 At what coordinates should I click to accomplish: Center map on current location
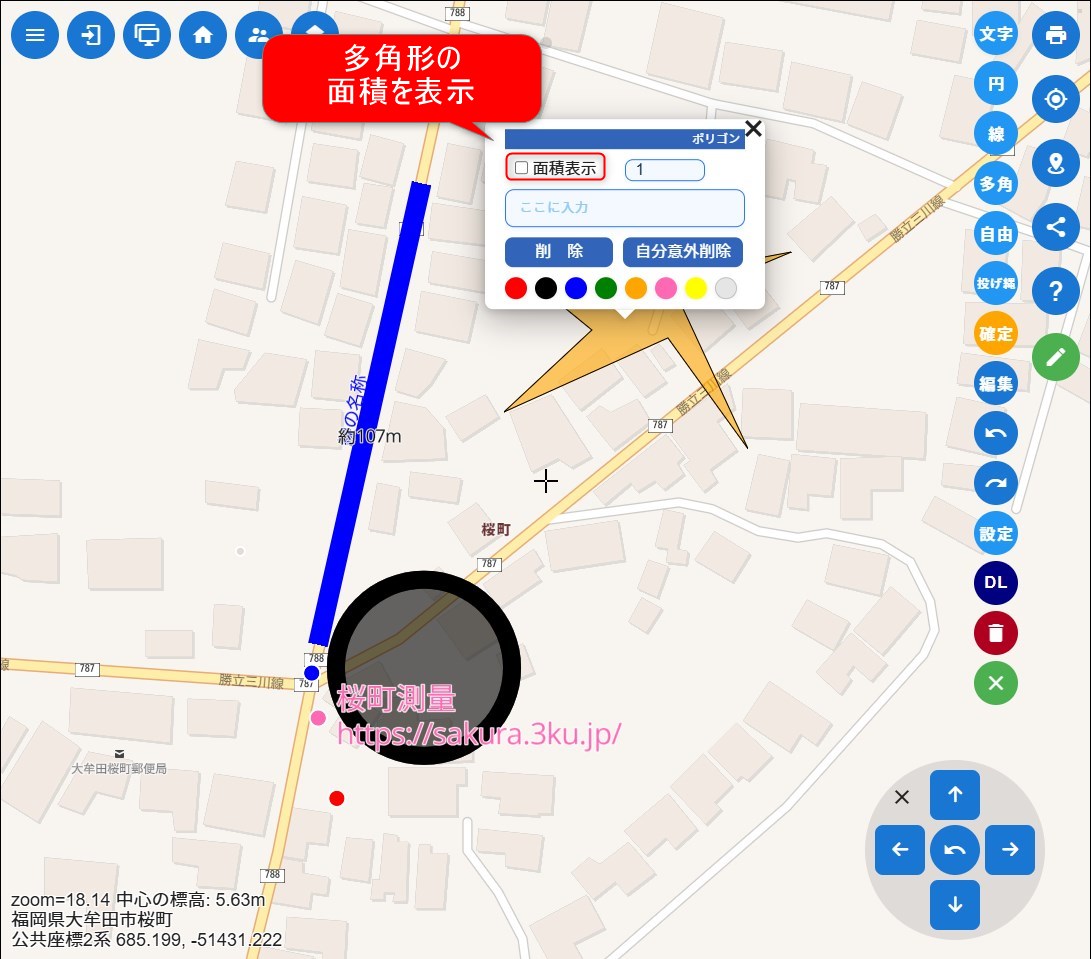tap(1055, 99)
